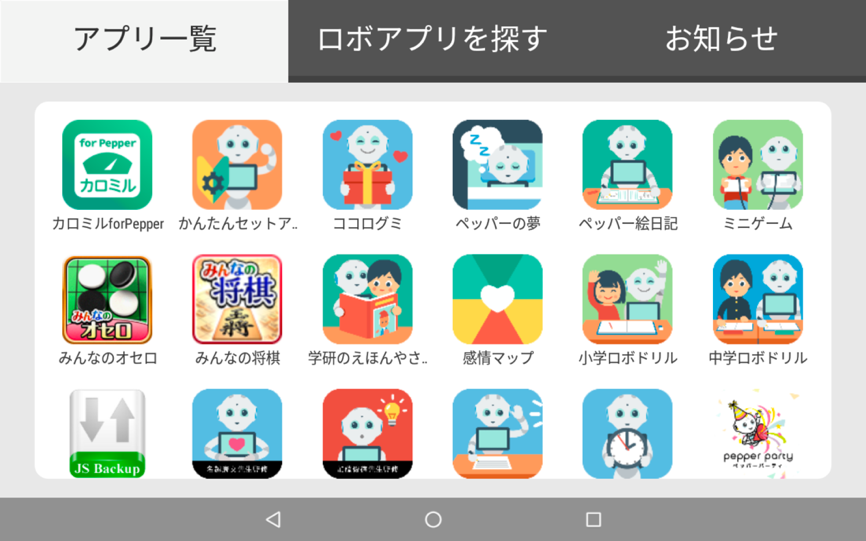Open the Pepper clock app icon
The width and height of the screenshot is (866, 541).
(x=627, y=433)
